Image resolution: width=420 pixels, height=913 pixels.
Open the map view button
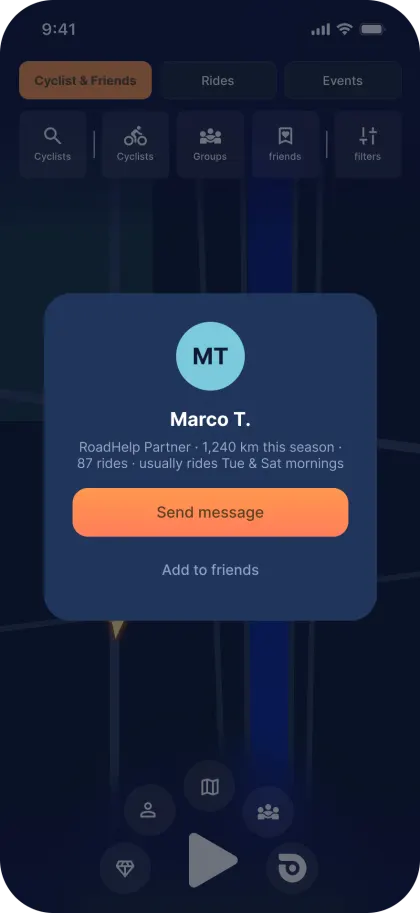209,787
